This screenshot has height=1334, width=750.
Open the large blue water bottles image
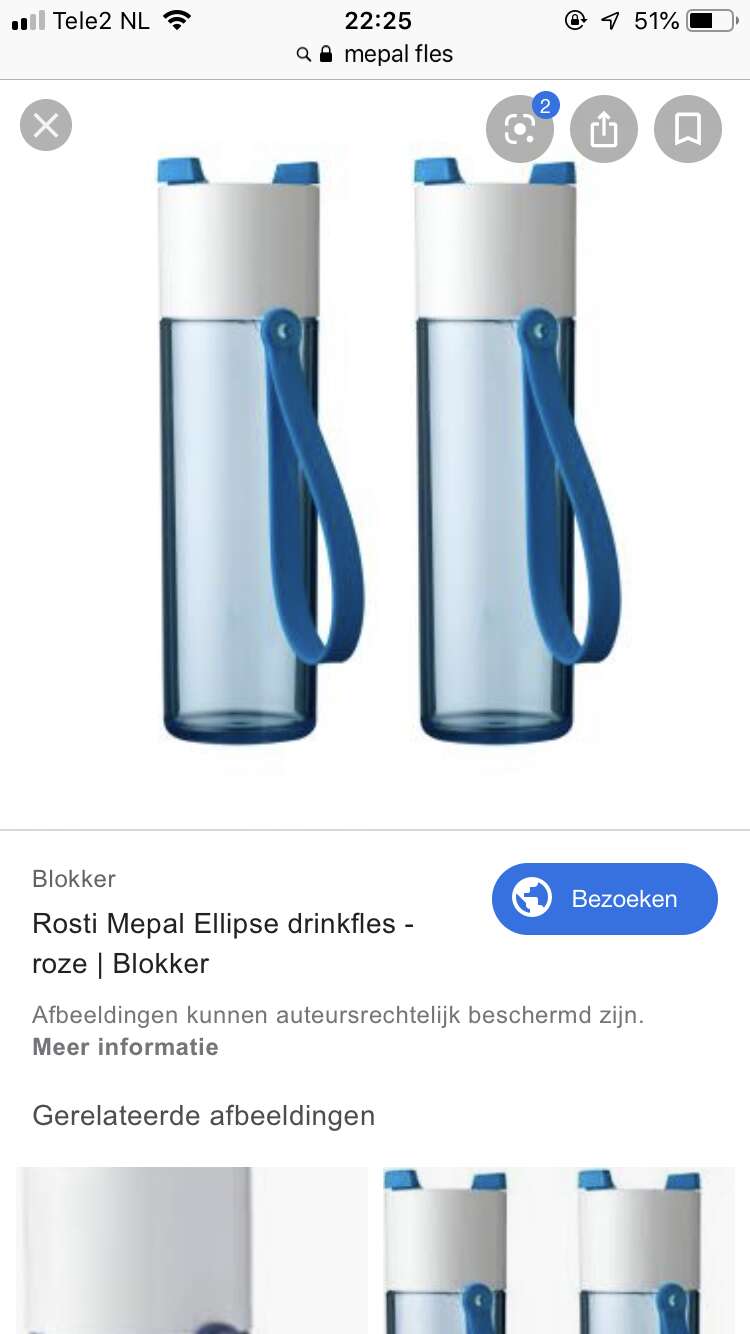coord(375,454)
